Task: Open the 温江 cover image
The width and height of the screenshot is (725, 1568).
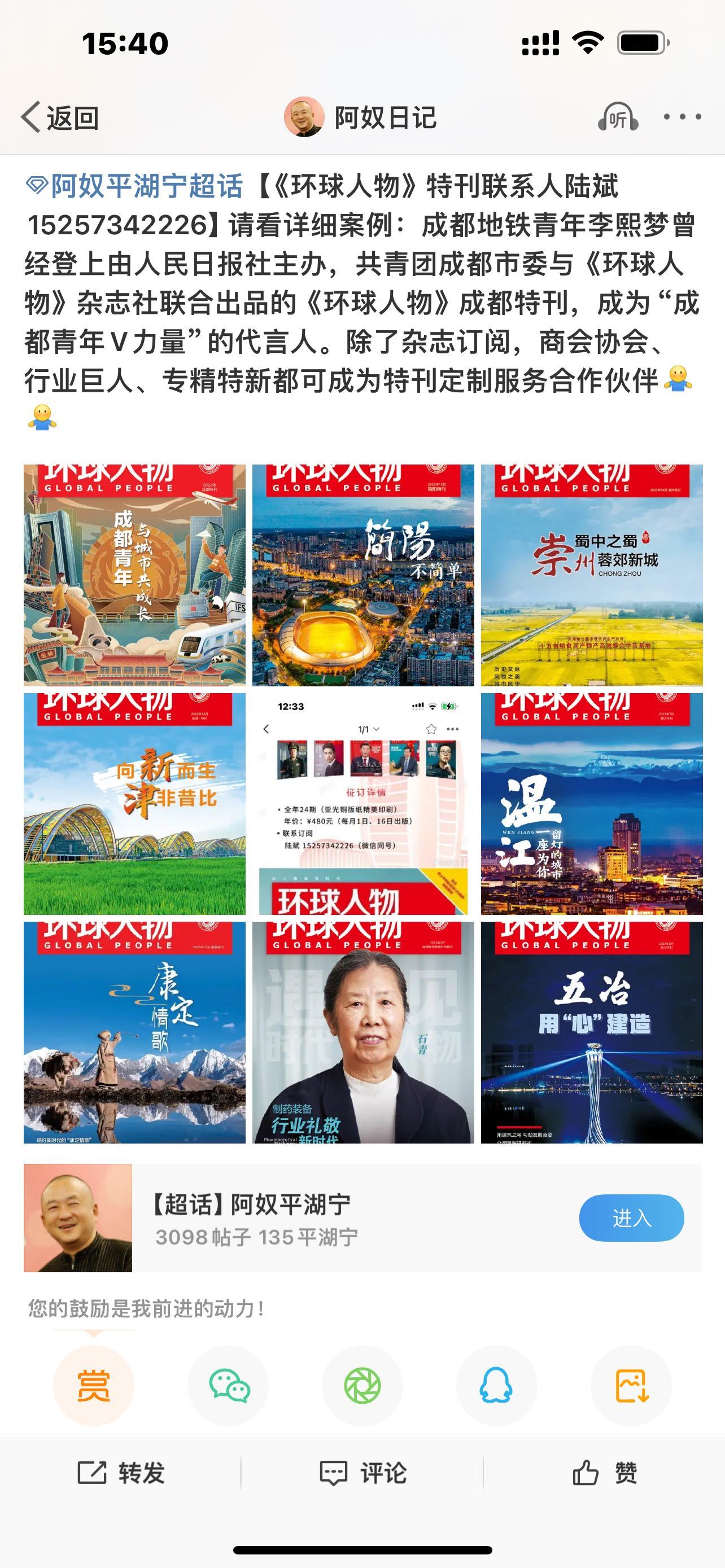Action: click(x=592, y=804)
